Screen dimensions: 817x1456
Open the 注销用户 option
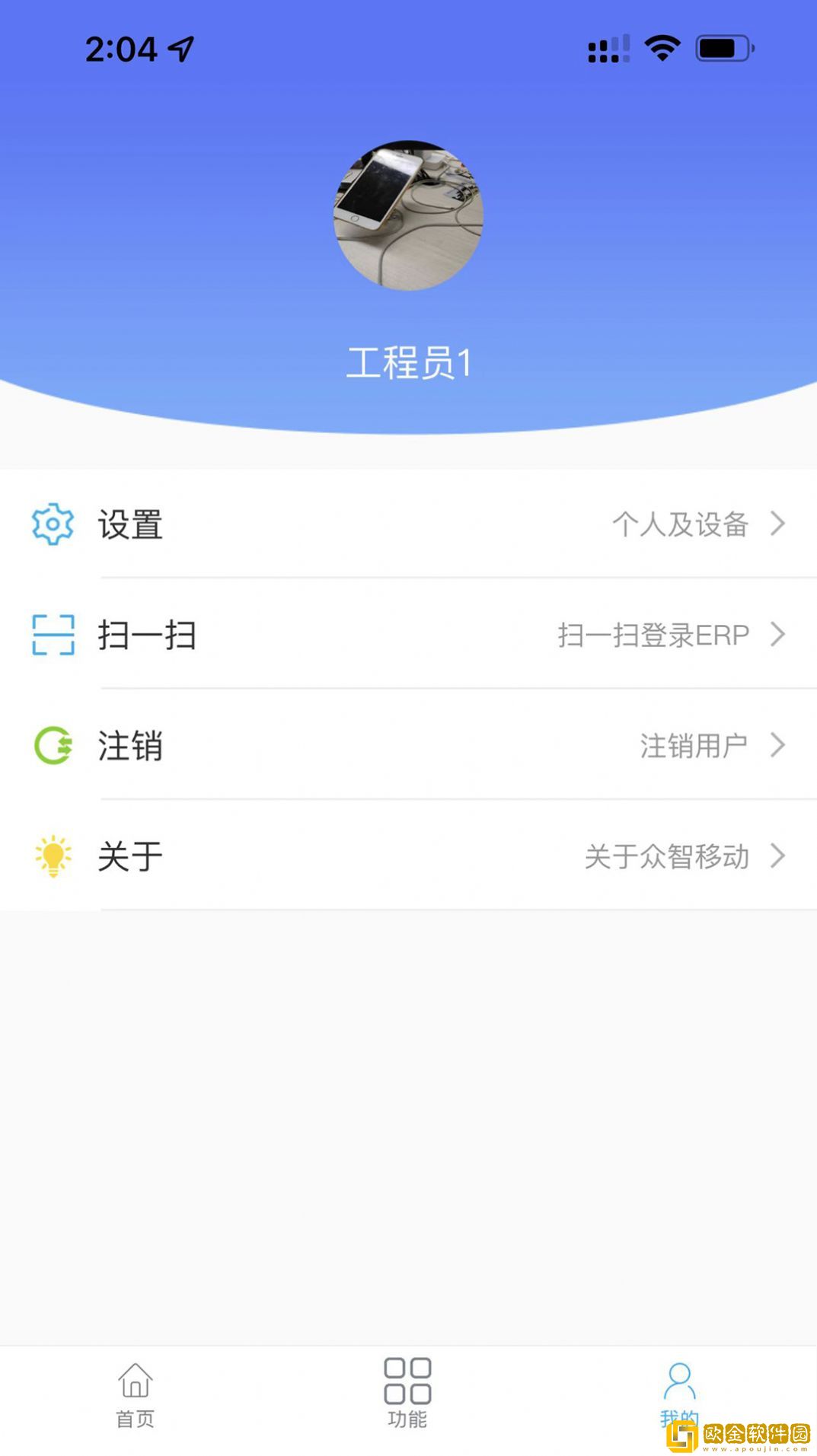click(x=691, y=745)
